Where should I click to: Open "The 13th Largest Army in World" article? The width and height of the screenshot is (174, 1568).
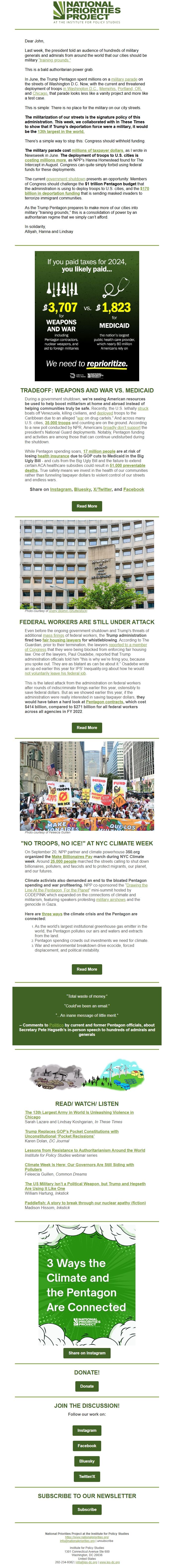pyautogui.click(x=79, y=1115)
